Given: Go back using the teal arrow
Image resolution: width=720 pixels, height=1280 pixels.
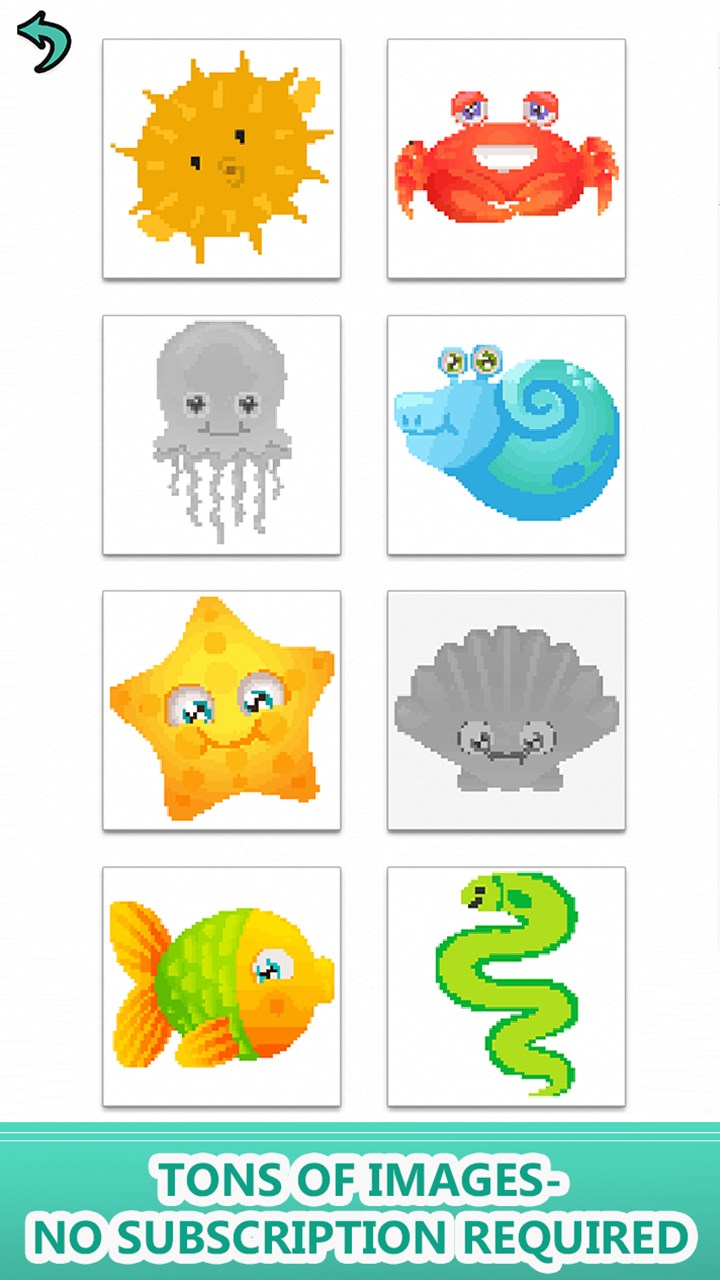Looking at the screenshot, I should click(44, 42).
